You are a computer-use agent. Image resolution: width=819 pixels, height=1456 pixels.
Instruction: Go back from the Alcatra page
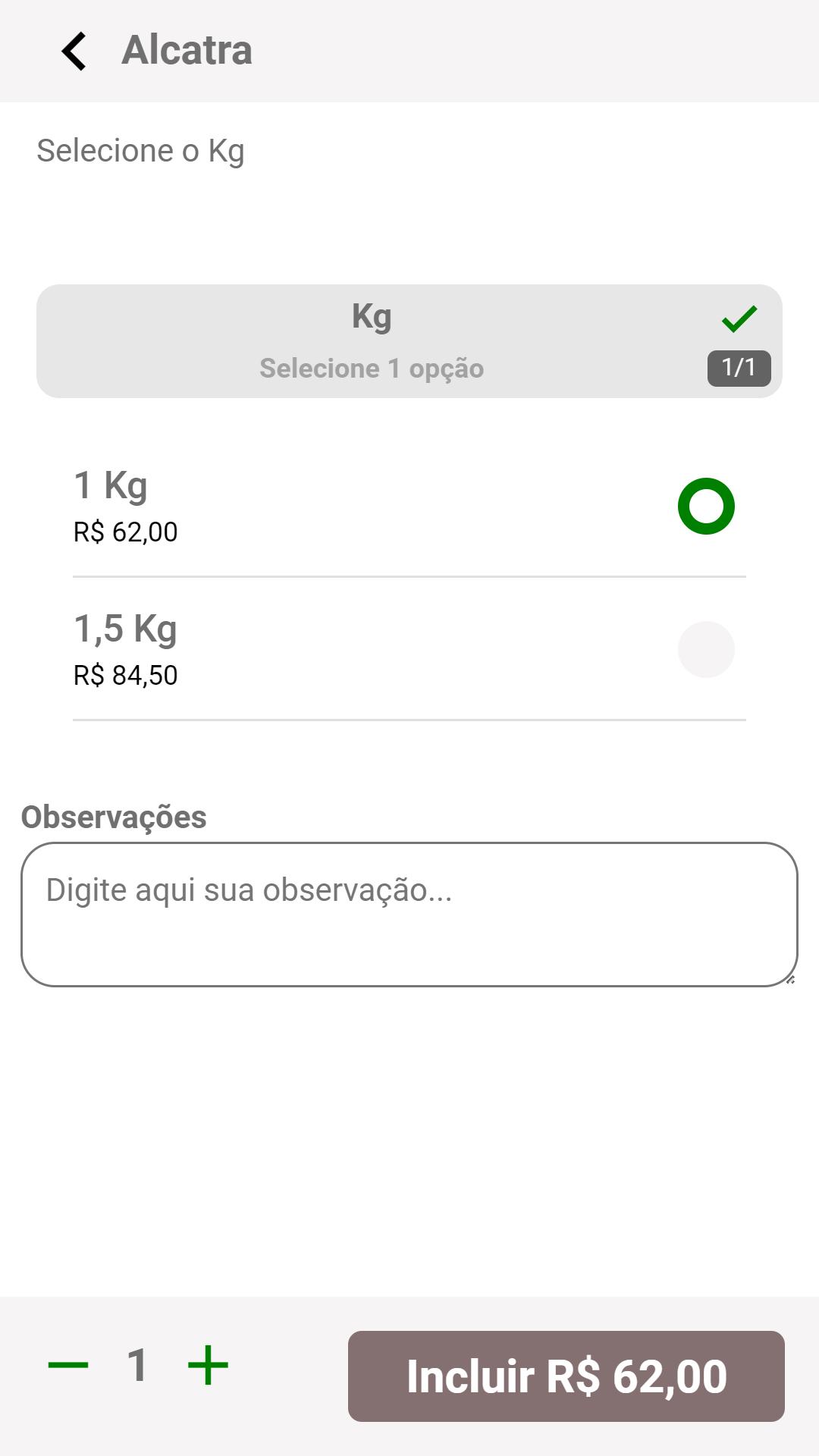pyautogui.click(x=74, y=51)
